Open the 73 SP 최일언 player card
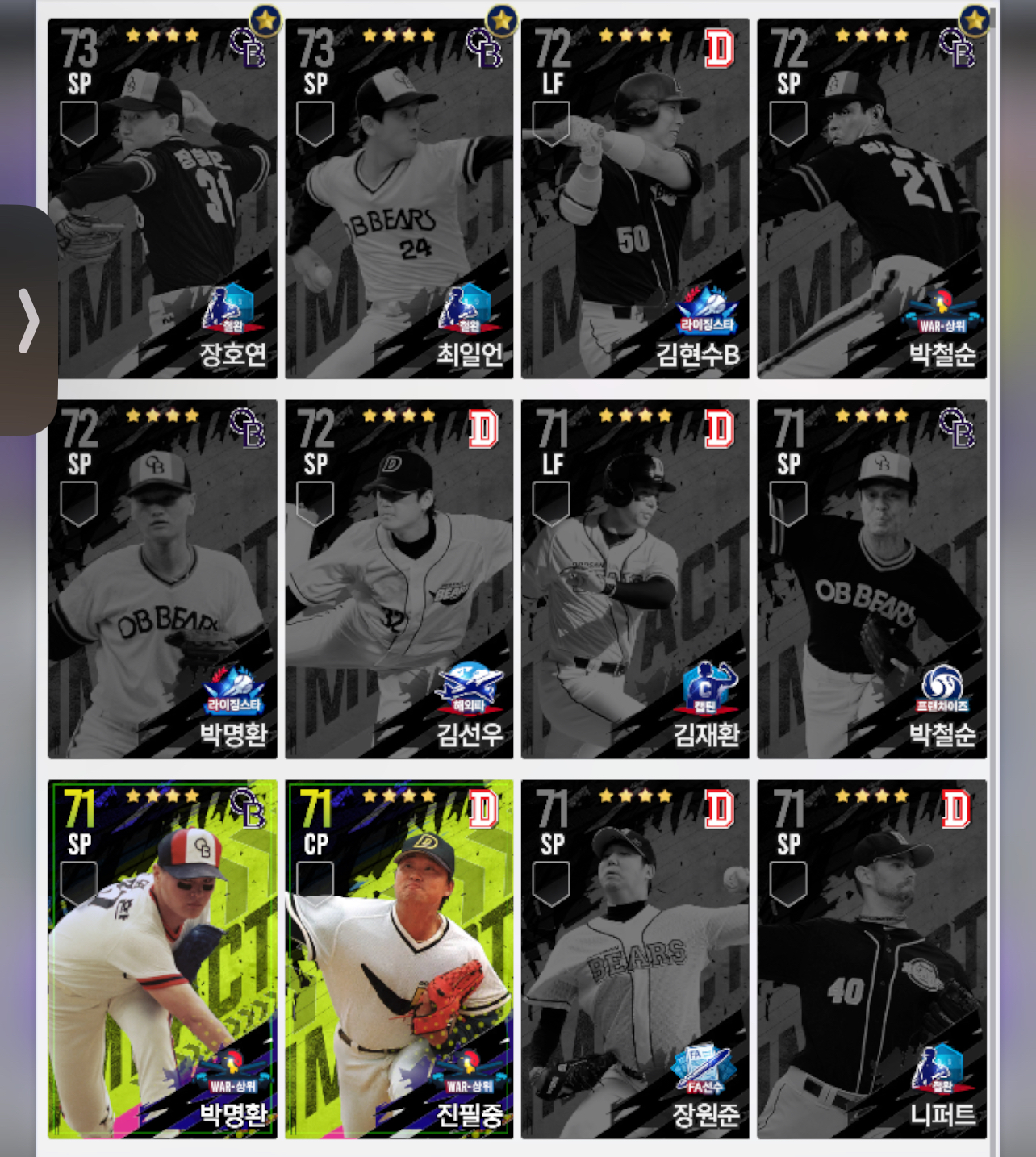The height and width of the screenshot is (1157, 1036). tap(399, 198)
